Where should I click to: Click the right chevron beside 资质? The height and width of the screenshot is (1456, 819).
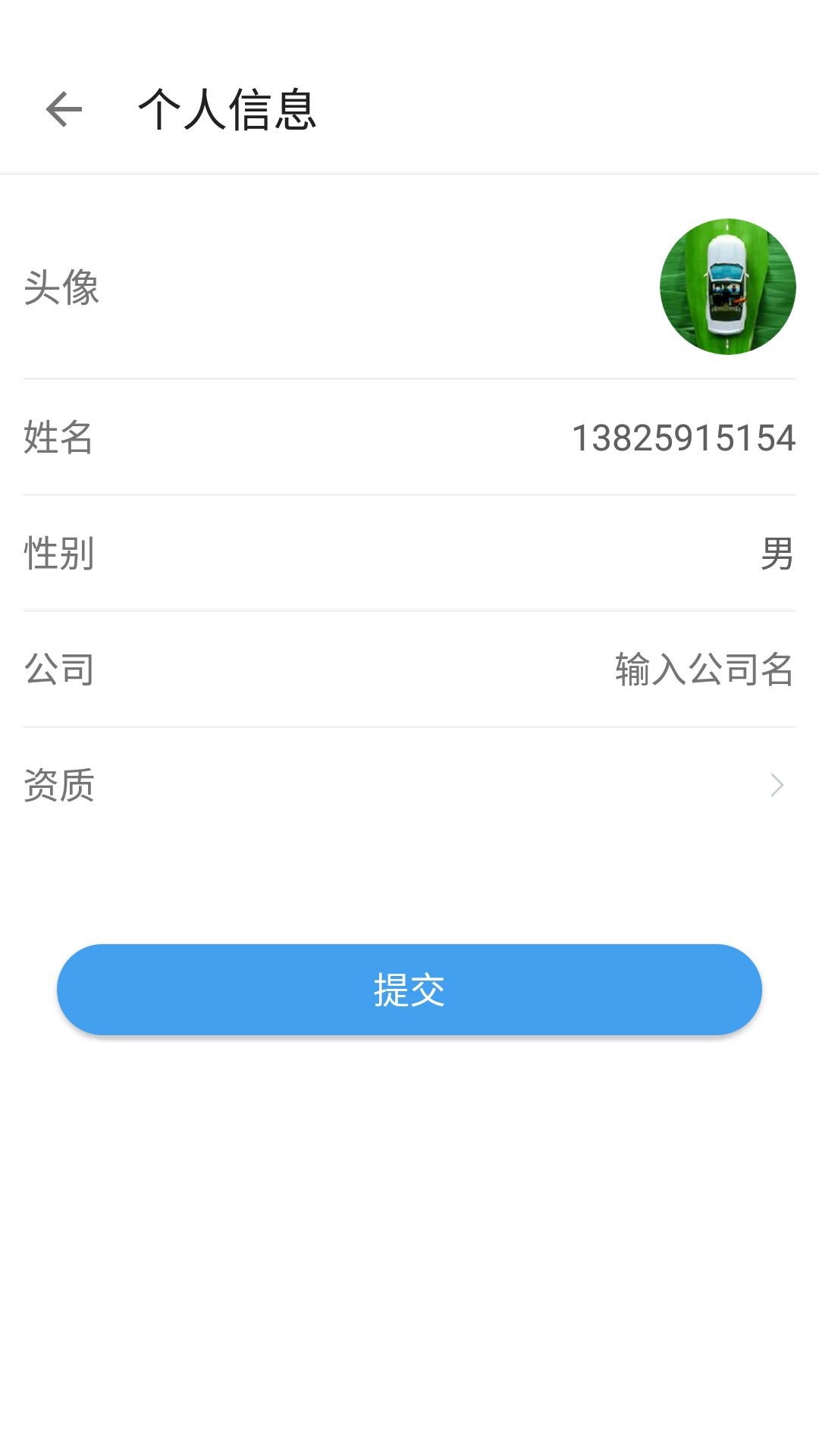(776, 784)
